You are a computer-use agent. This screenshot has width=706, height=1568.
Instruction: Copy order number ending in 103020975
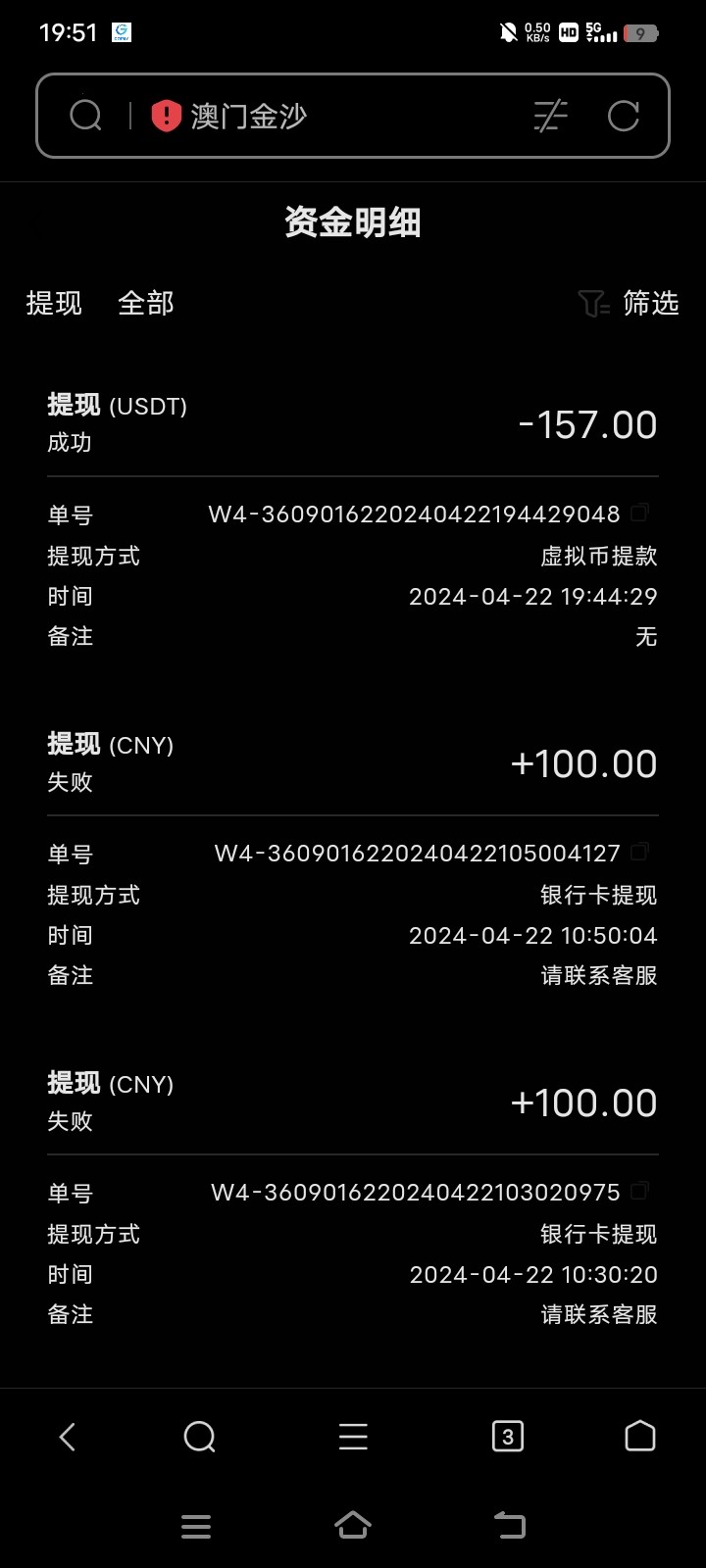pos(638,1190)
